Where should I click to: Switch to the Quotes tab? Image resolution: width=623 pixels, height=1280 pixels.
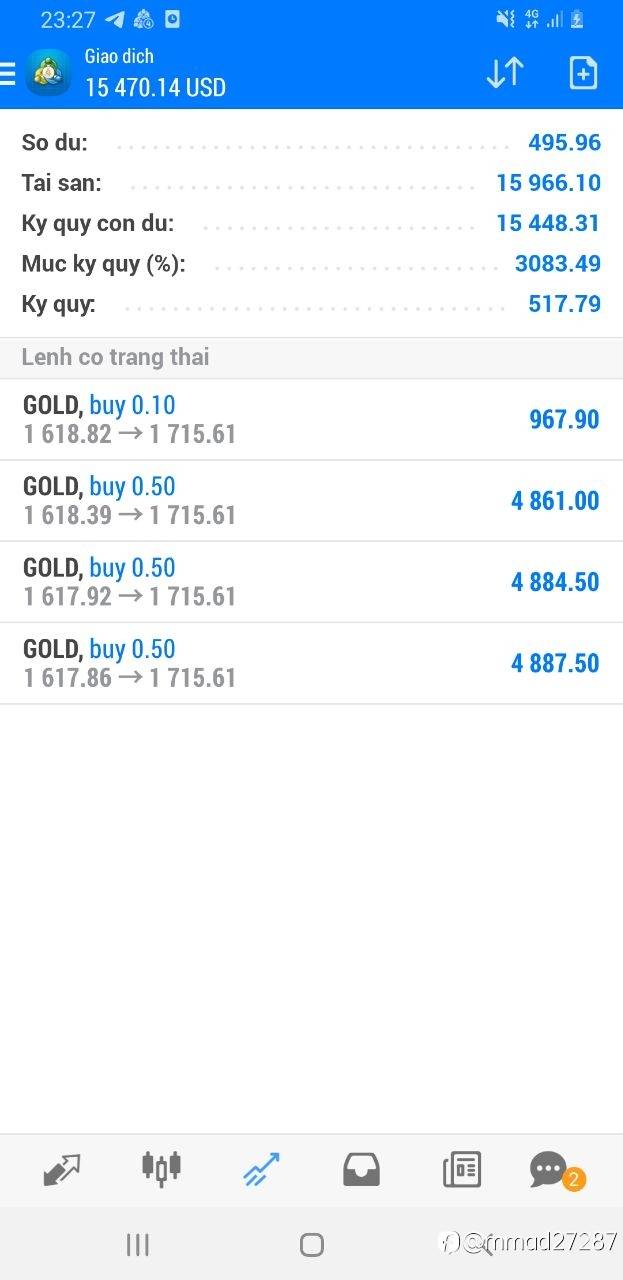62,1169
